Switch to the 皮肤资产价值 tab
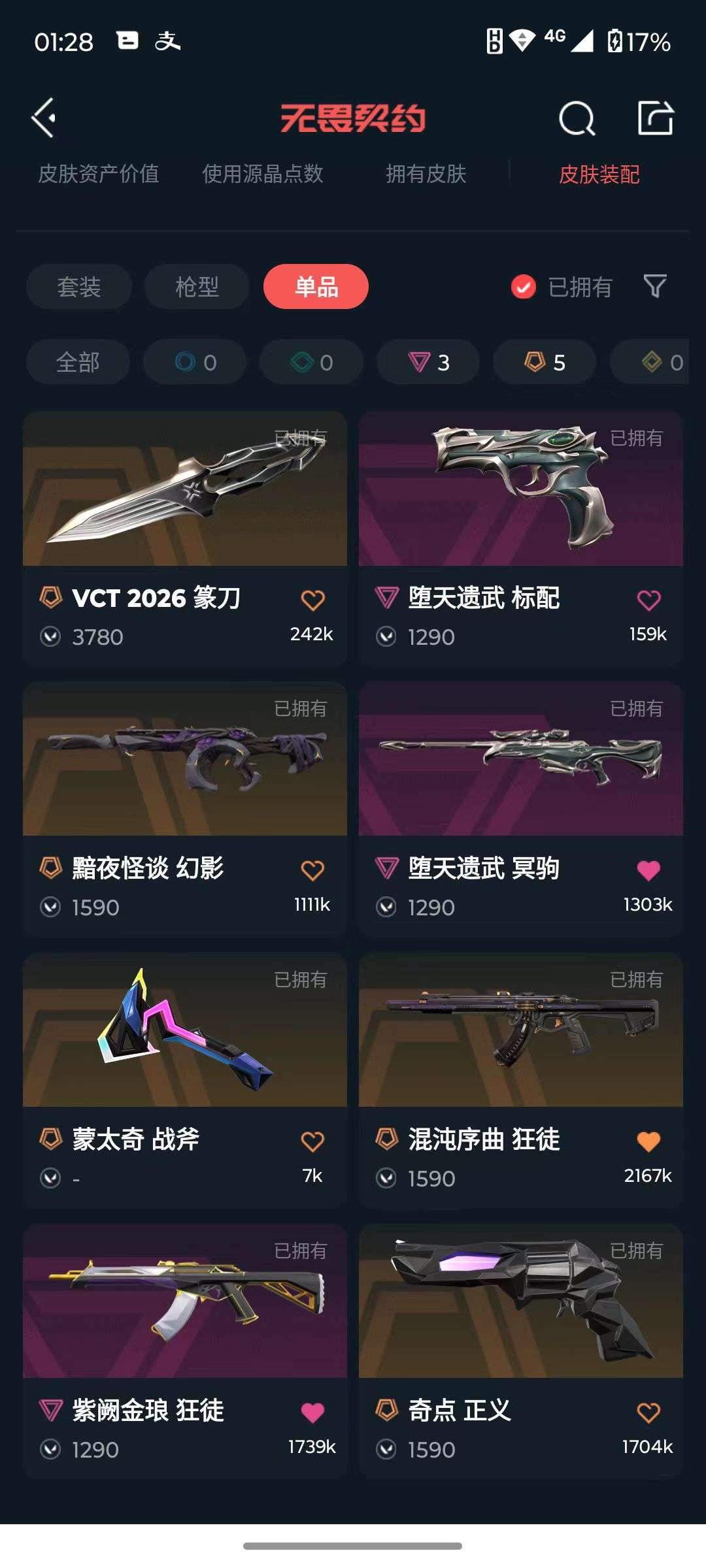 click(x=101, y=174)
